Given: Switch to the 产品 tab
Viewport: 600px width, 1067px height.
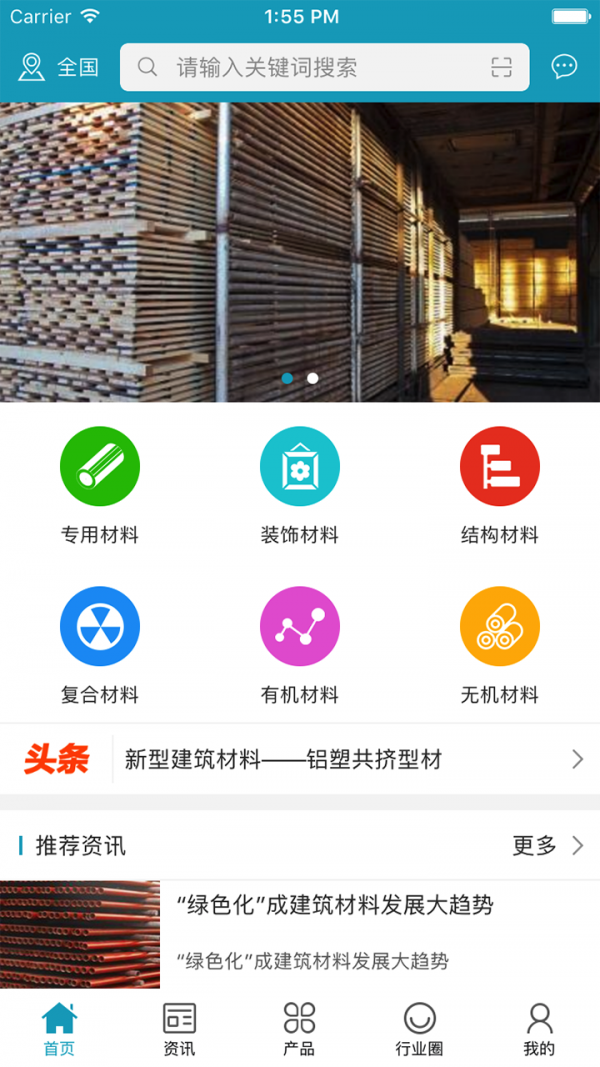Looking at the screenshot, I should 299,1029.
